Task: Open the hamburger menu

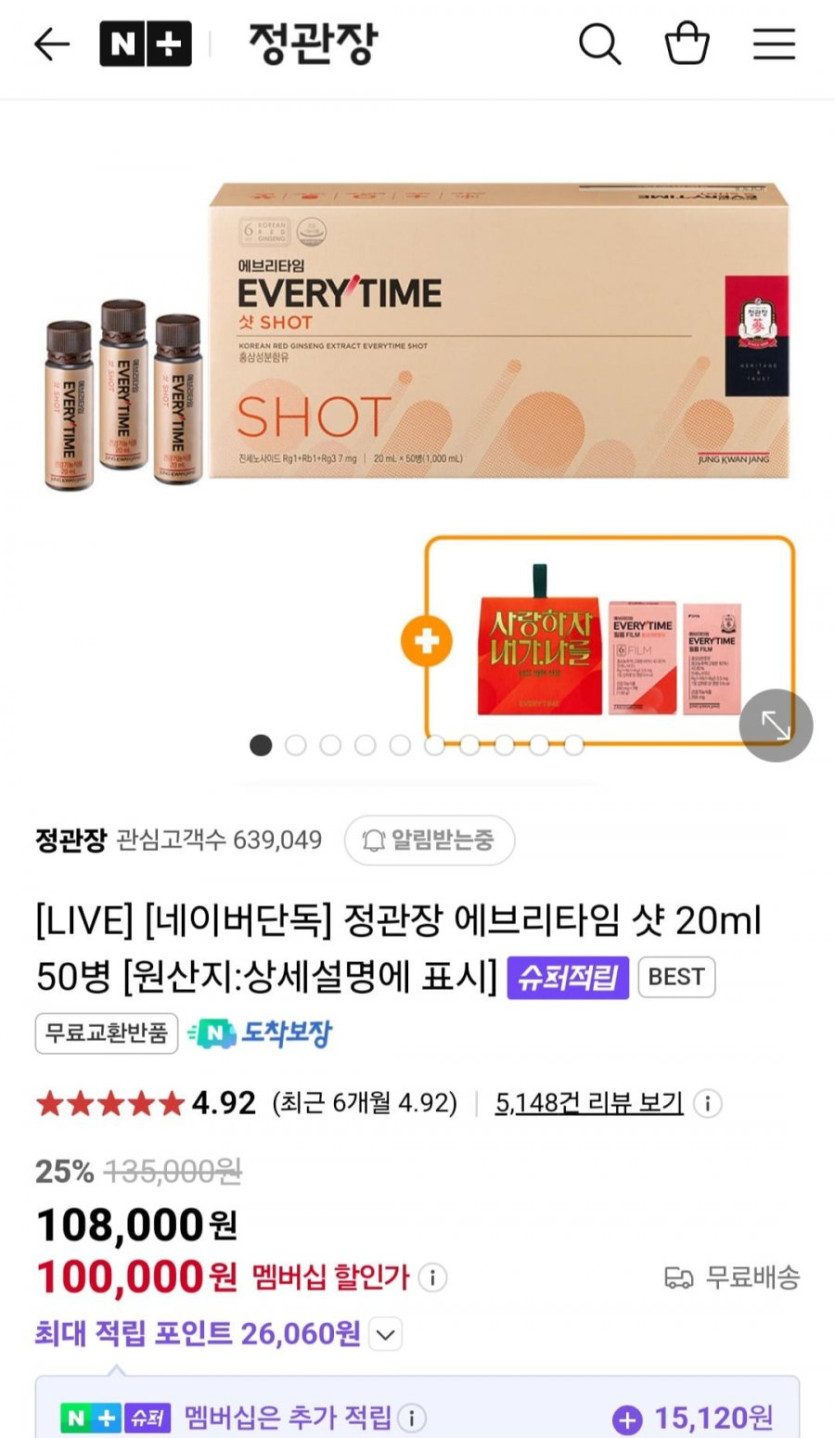Action: pos(774,44)
